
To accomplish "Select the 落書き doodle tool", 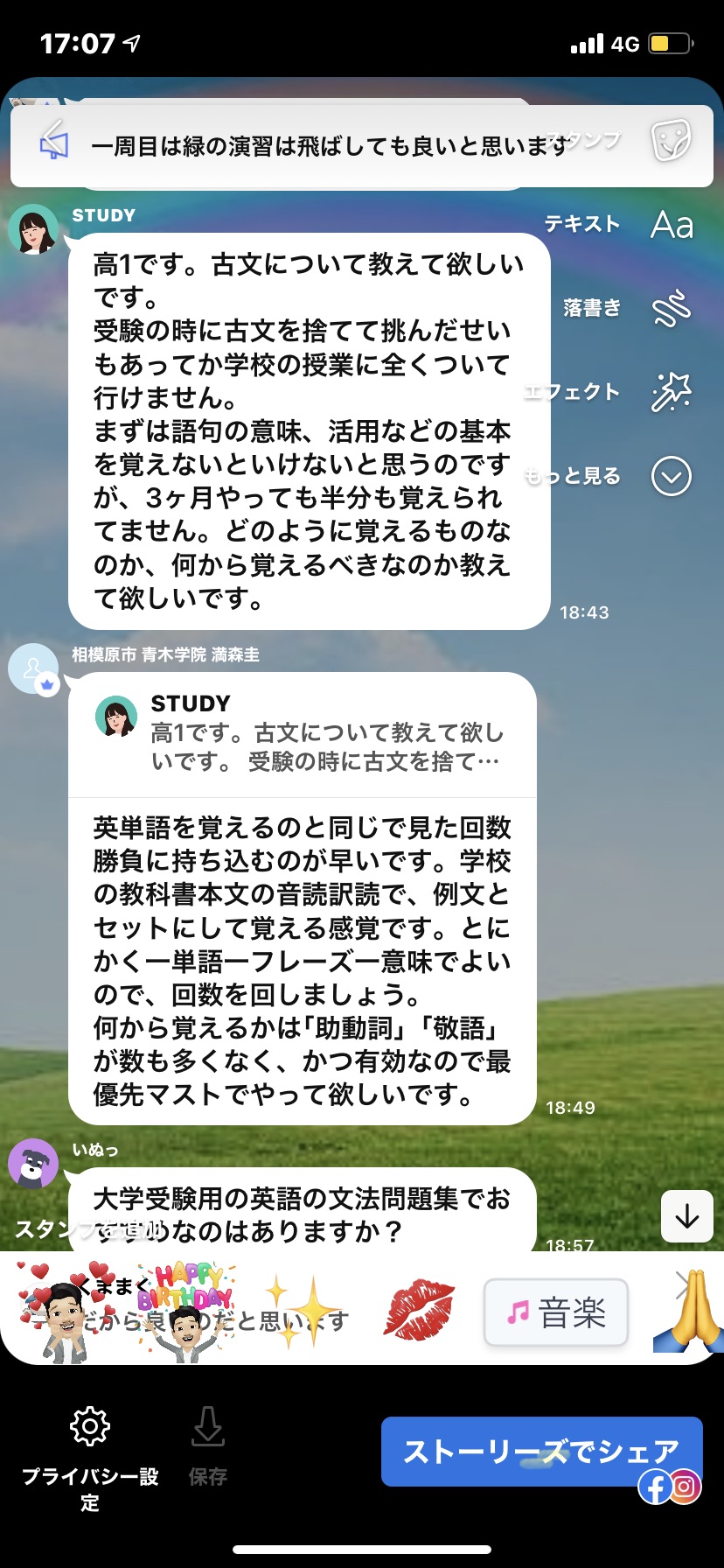I will tap(671, 308).
